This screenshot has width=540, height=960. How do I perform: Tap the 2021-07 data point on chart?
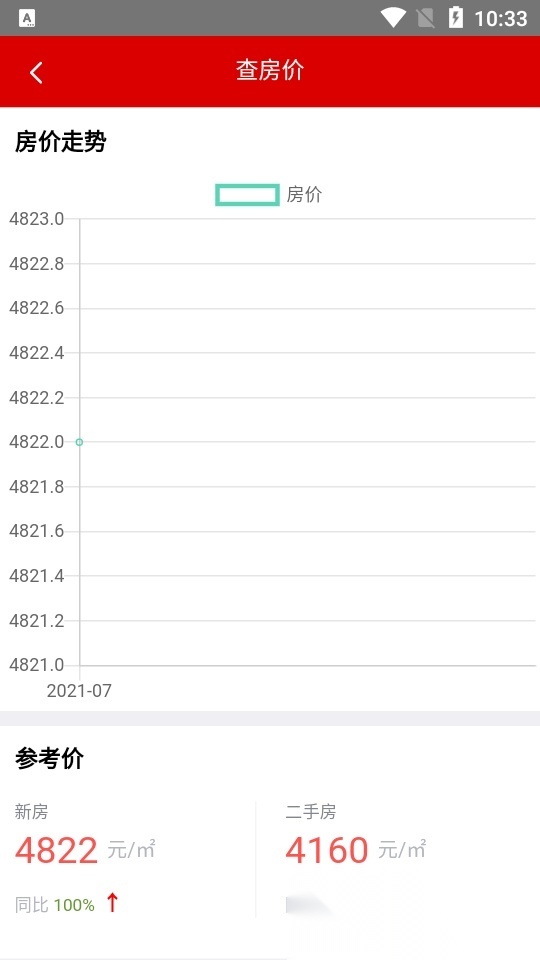(x=79, y=442)
